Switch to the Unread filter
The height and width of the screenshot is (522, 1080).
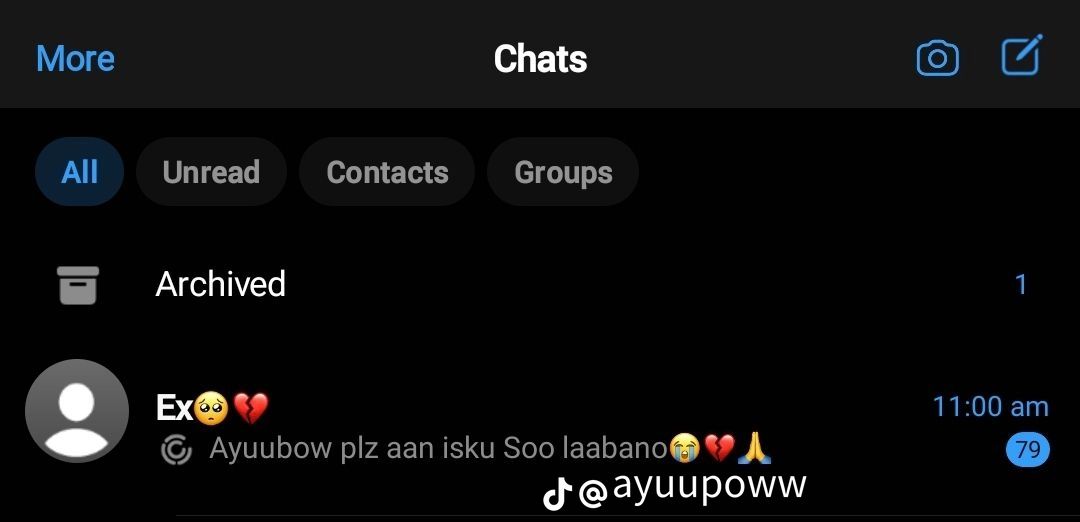click(211, 172)
